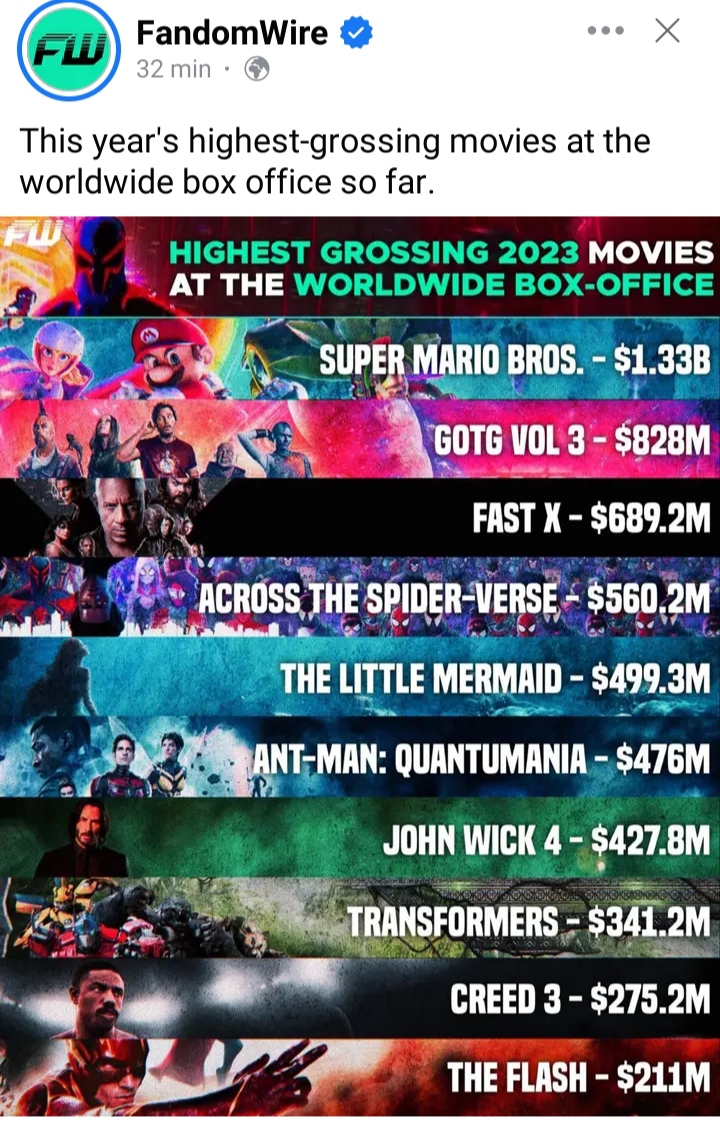Dismiss this post with the X
This screenshot has width=720, height=1122.
click(666, 32)
